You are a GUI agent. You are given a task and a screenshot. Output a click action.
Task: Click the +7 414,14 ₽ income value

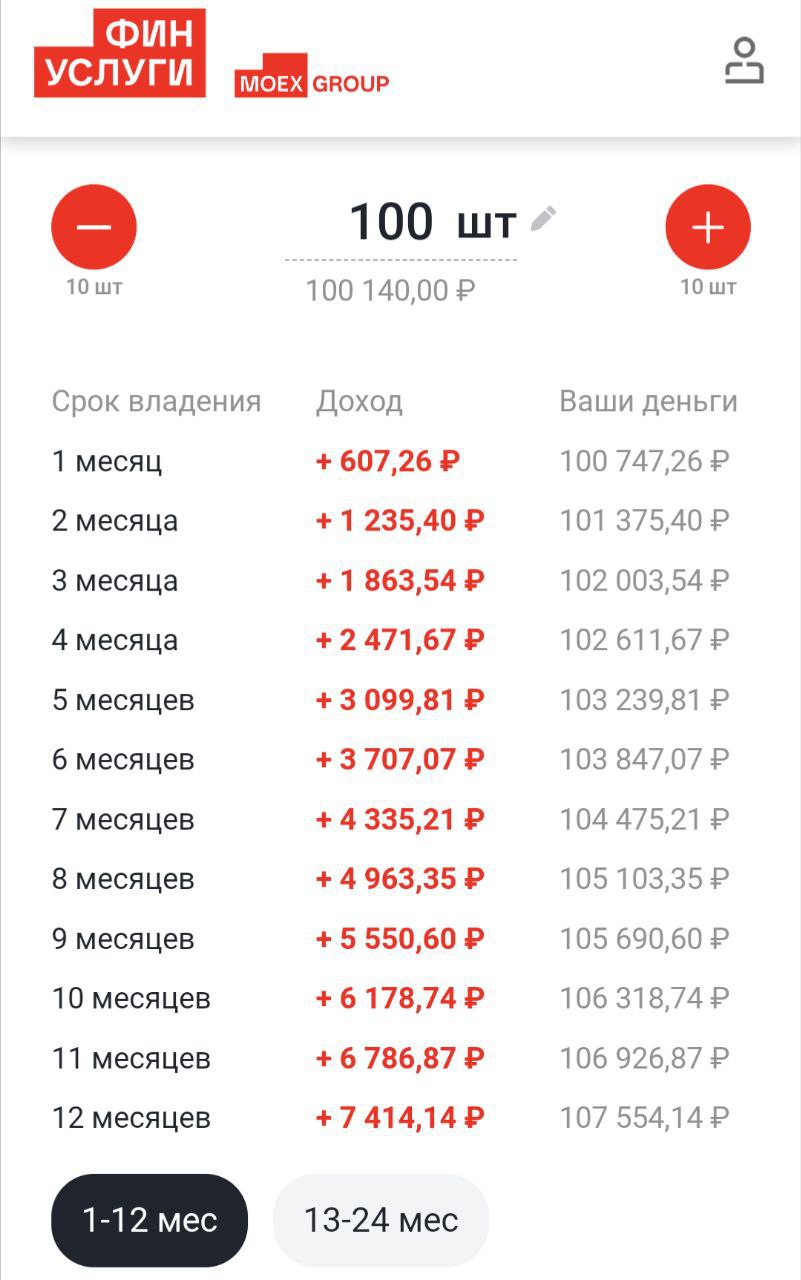(x=400, y=1118)
